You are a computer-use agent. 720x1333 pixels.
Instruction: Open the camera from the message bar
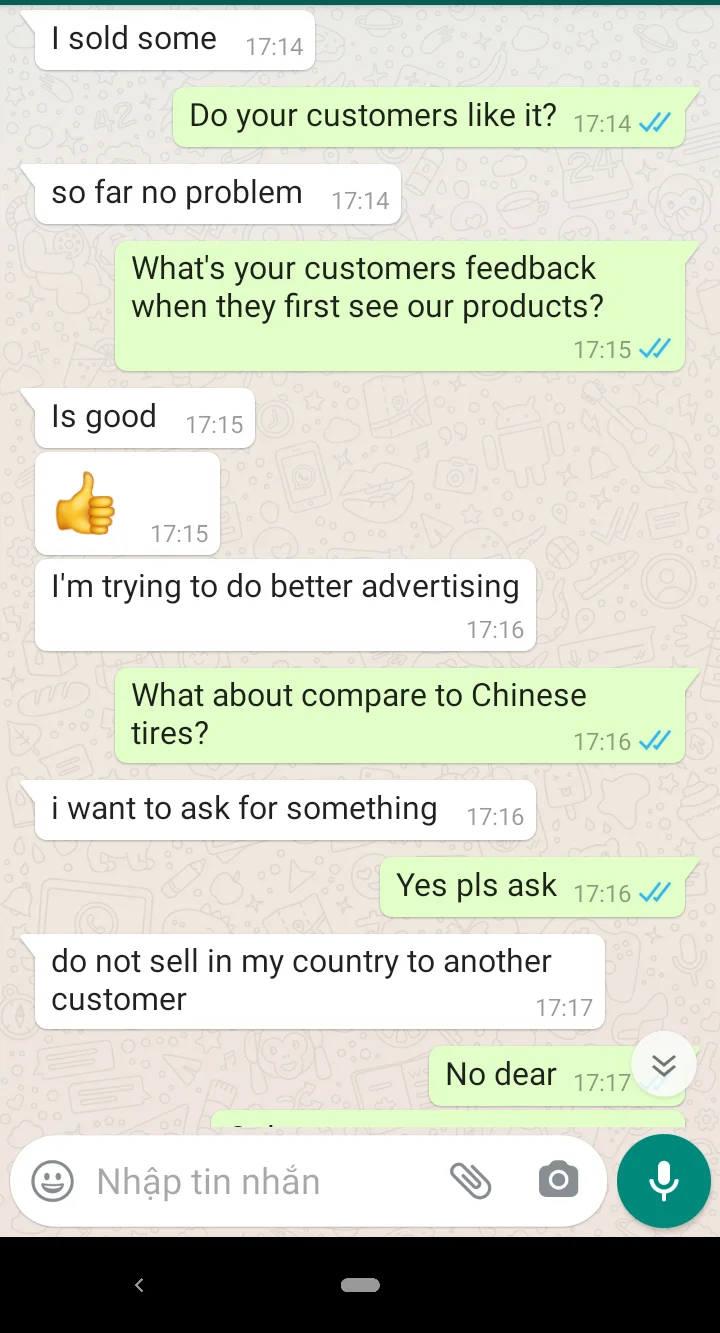pos(558,1181)
